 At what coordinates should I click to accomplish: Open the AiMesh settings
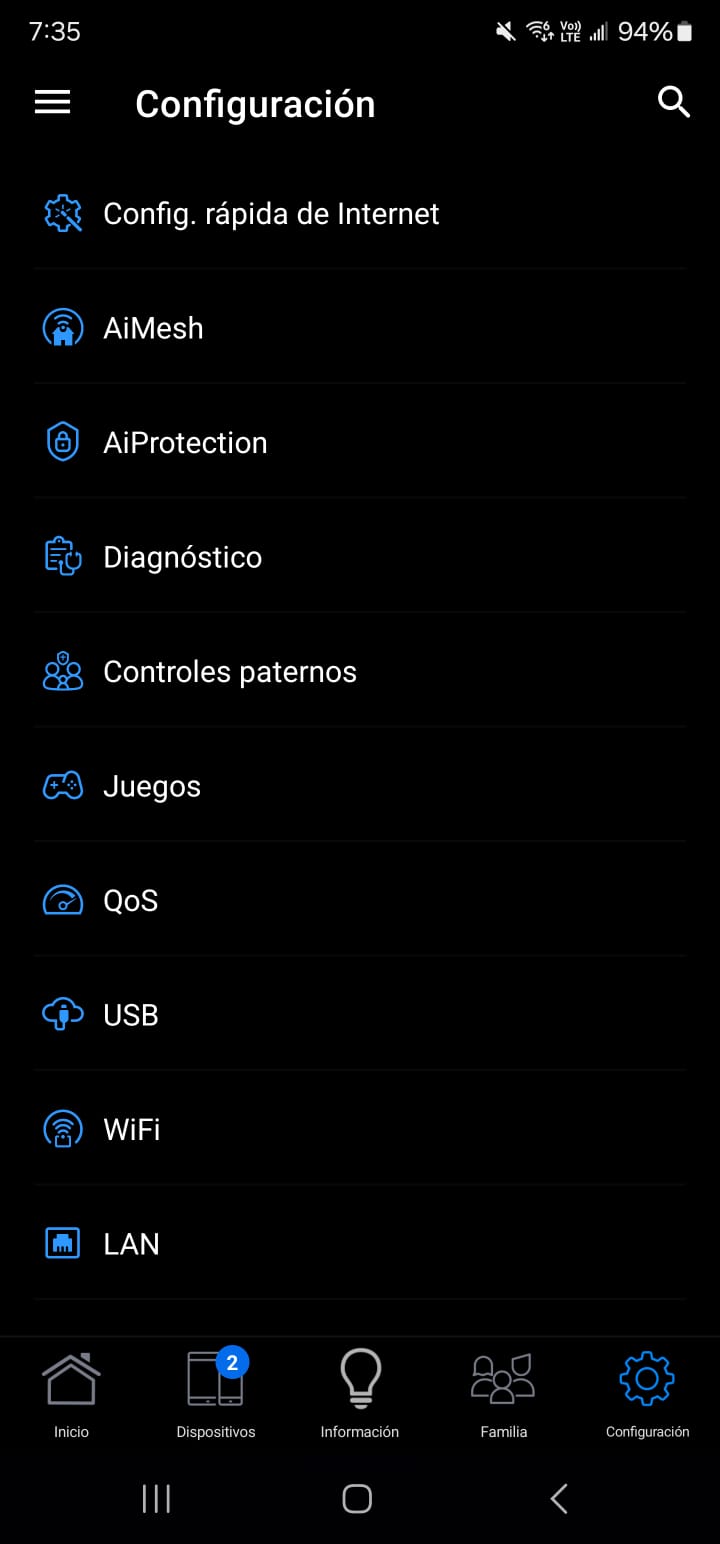point(153,328)
